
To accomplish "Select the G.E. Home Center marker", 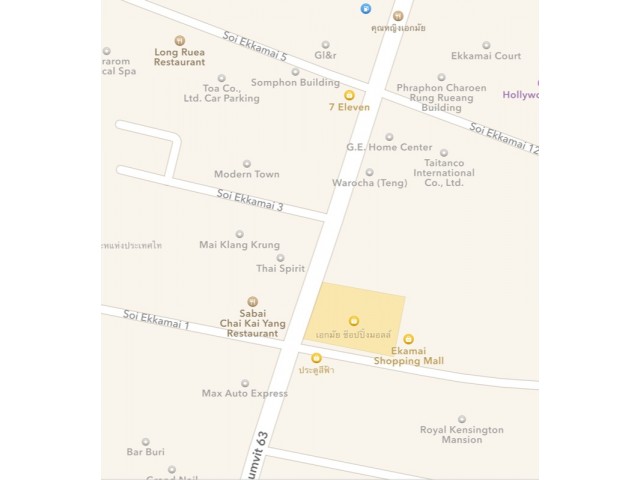I will coord(389,137).
